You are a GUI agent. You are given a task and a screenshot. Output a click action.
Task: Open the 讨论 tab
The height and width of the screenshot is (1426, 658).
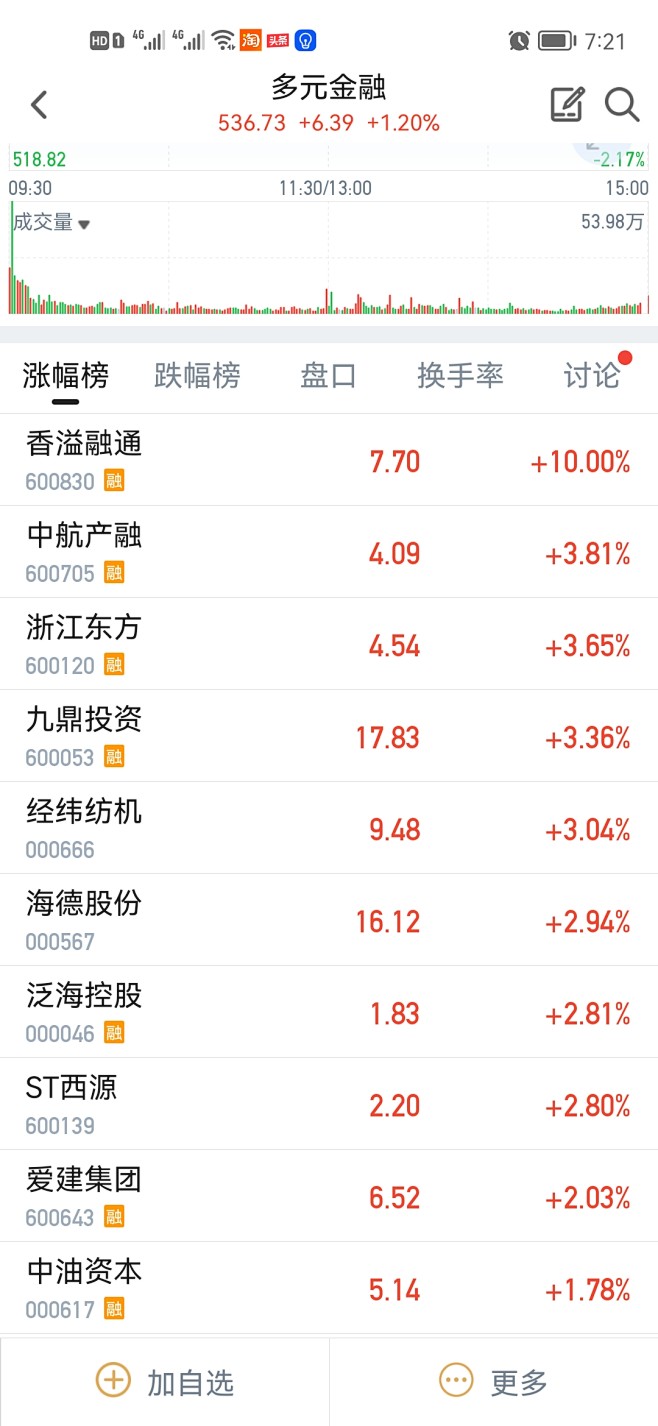pyautogui.click(x=592, y=376)
